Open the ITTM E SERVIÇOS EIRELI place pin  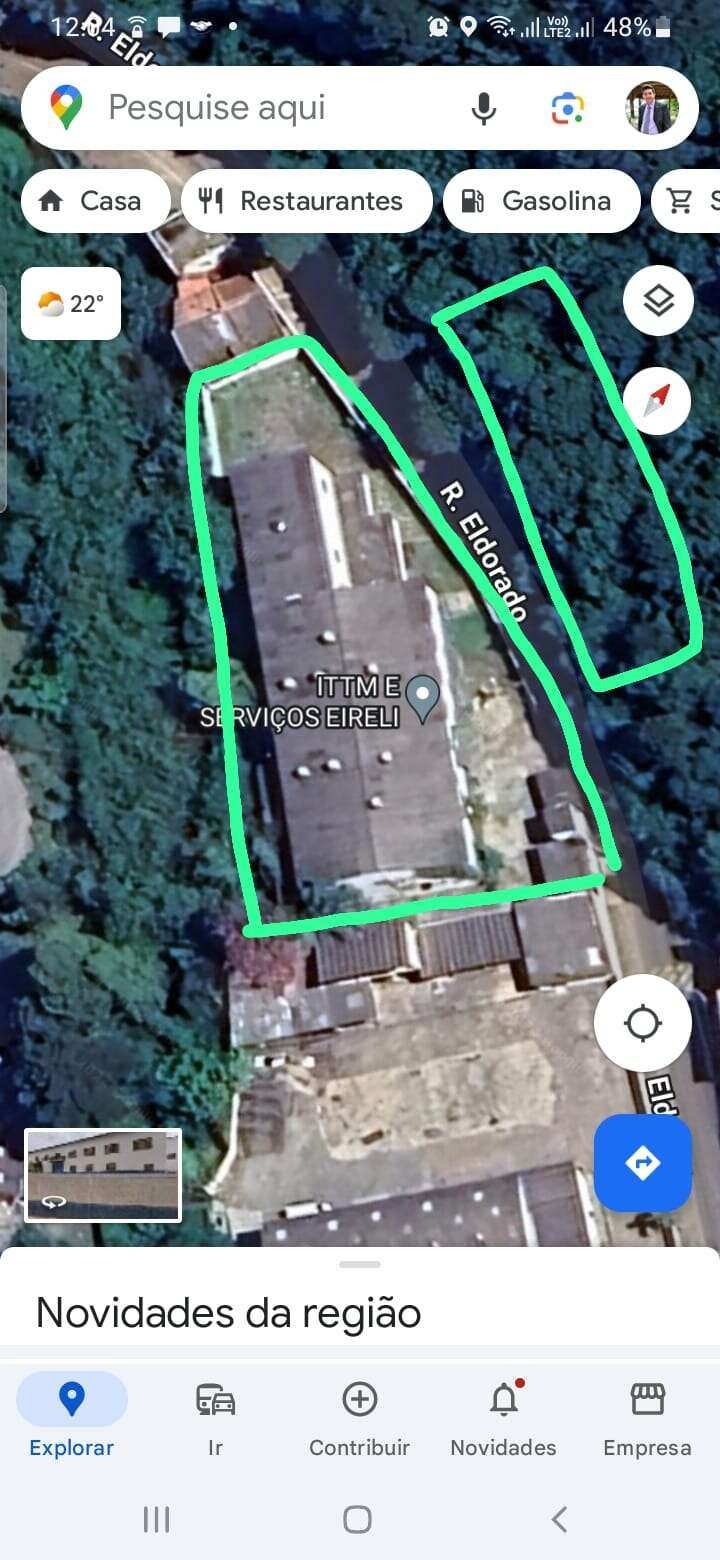tap(424, 697)
